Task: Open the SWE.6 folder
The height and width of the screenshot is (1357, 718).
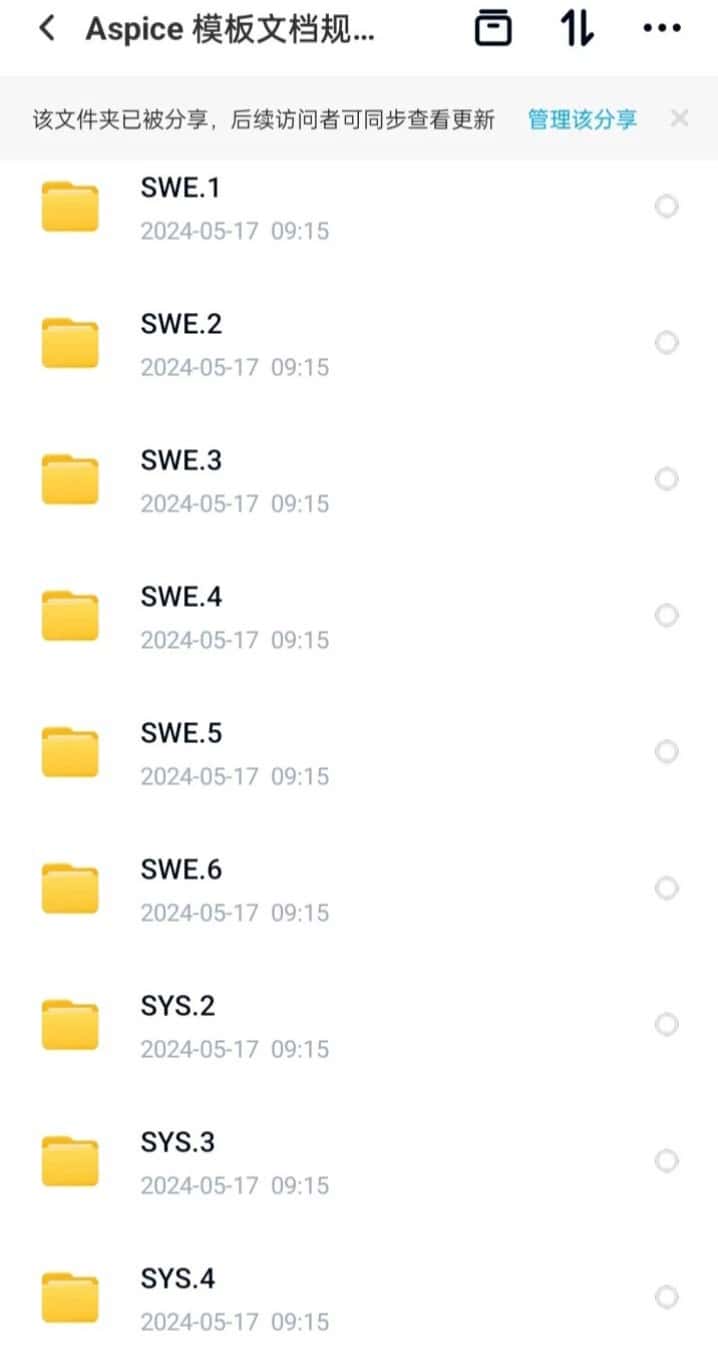Action: [x=359, y=889]
